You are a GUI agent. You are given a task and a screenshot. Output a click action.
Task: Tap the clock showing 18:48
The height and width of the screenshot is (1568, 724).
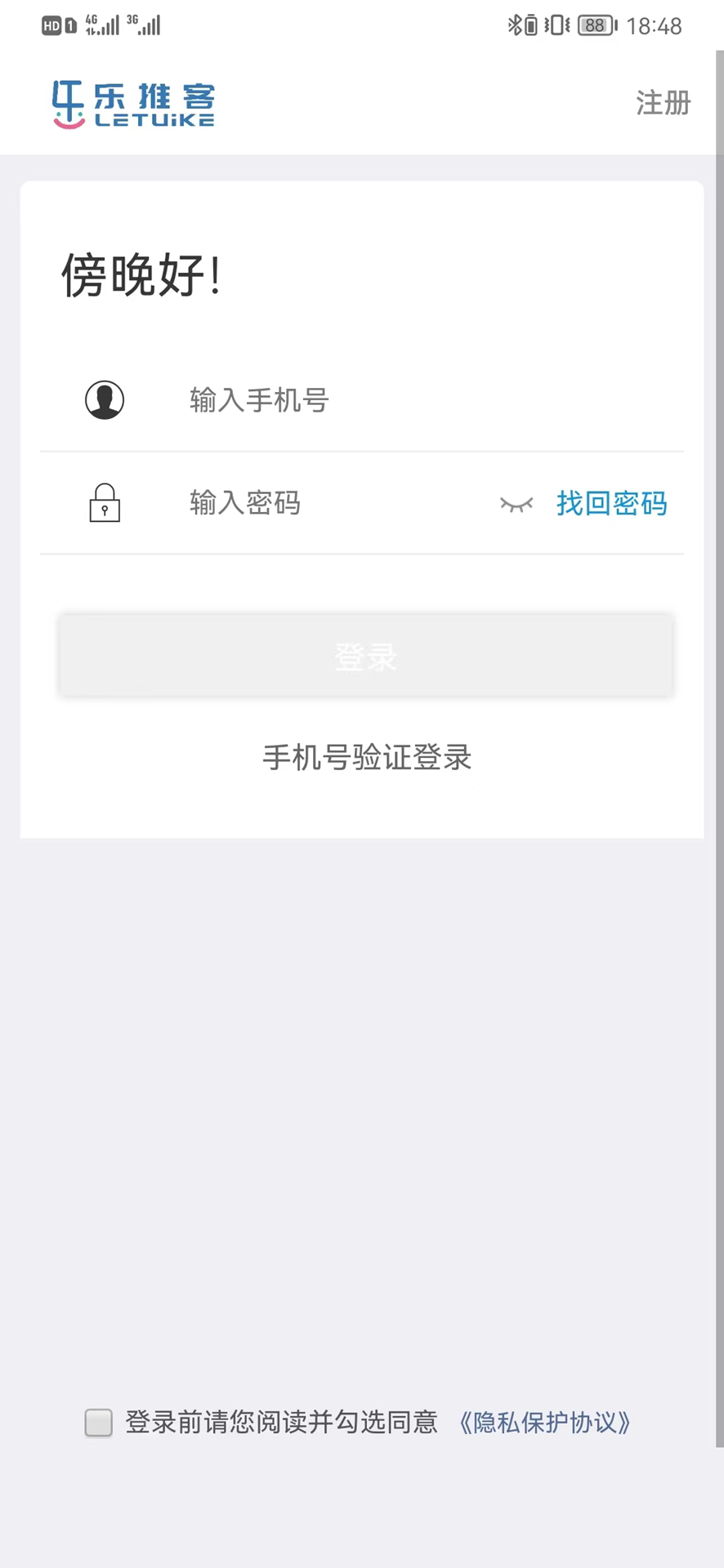click(653, 25)
